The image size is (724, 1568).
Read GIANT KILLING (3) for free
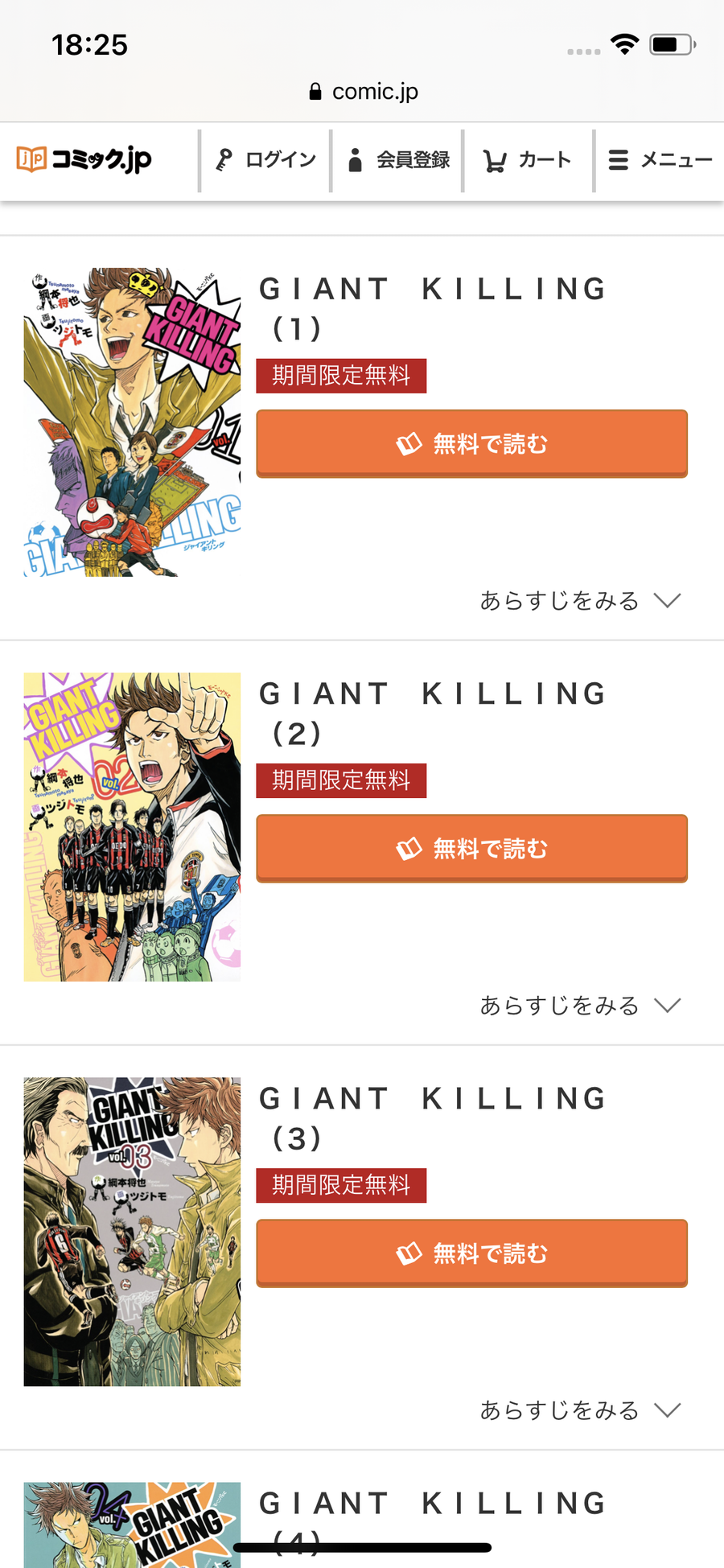(471, 1253)
